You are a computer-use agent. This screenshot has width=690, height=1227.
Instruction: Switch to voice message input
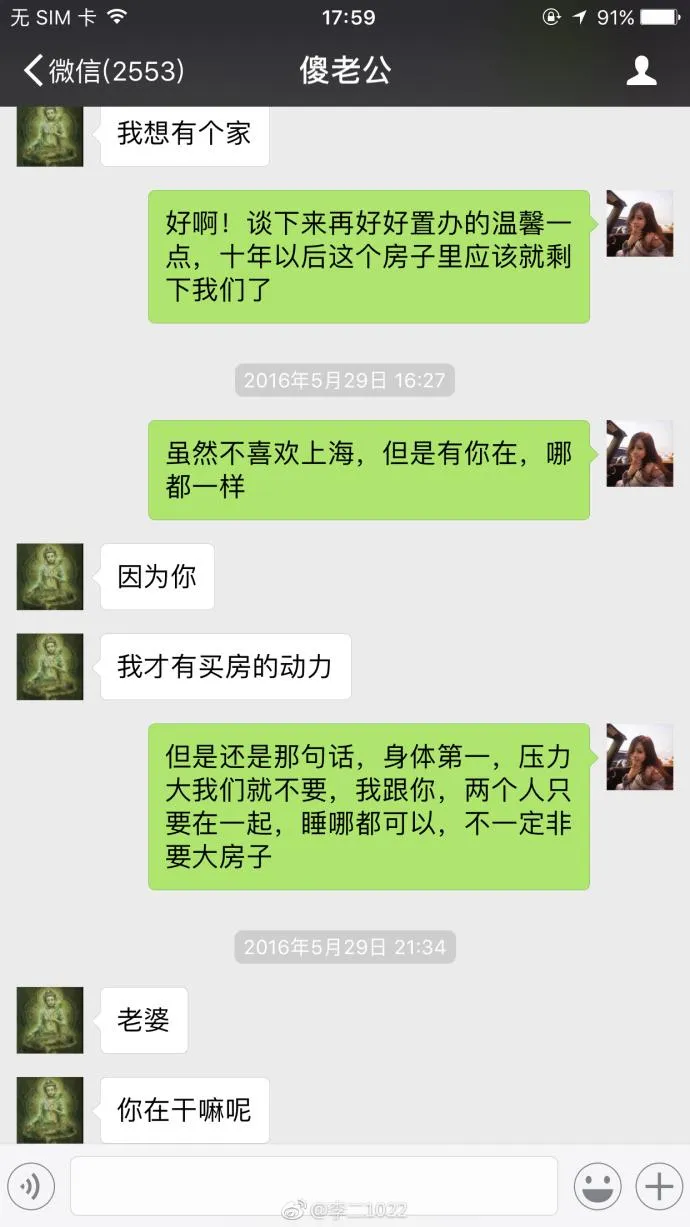[x=30, y=1187]
